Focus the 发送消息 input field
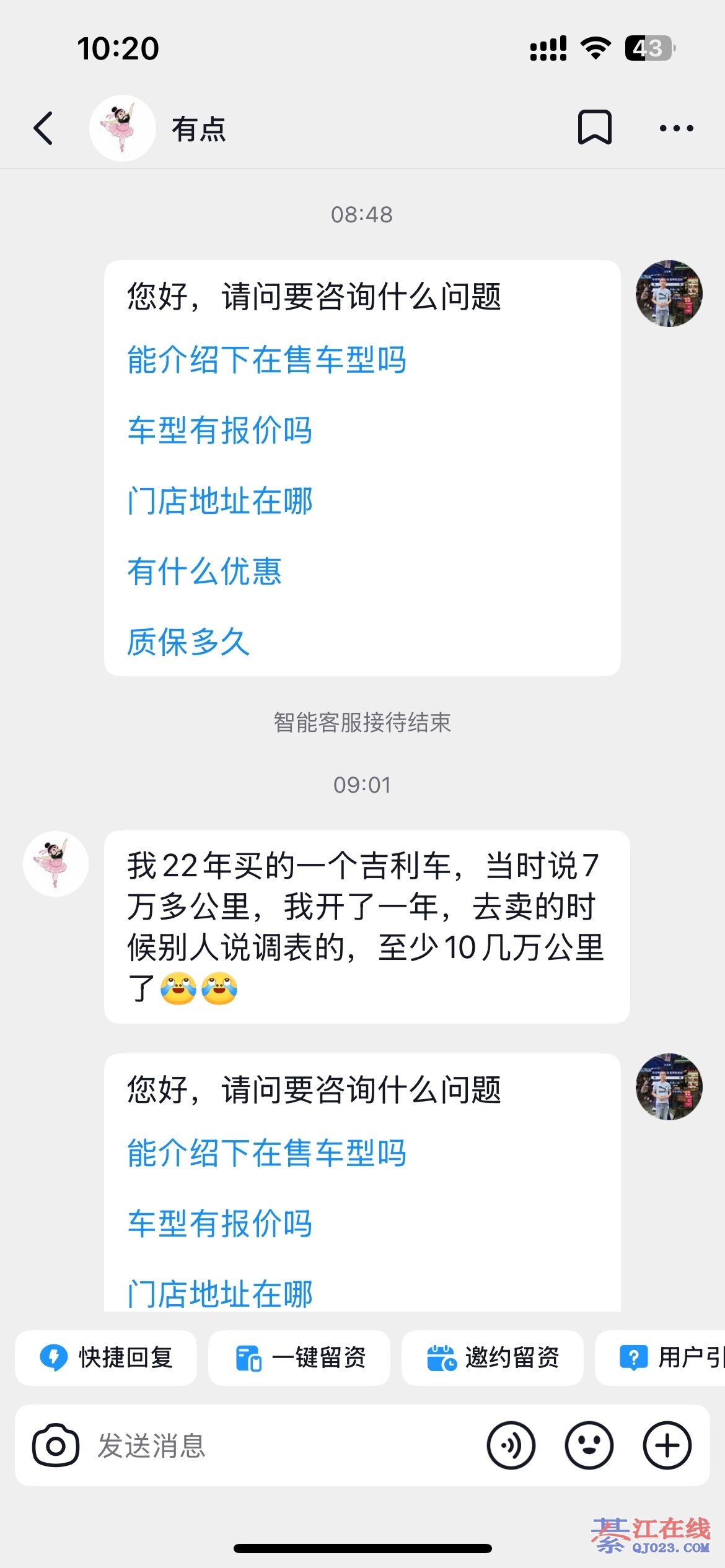725x1568 pixels. click(279, 1446)
